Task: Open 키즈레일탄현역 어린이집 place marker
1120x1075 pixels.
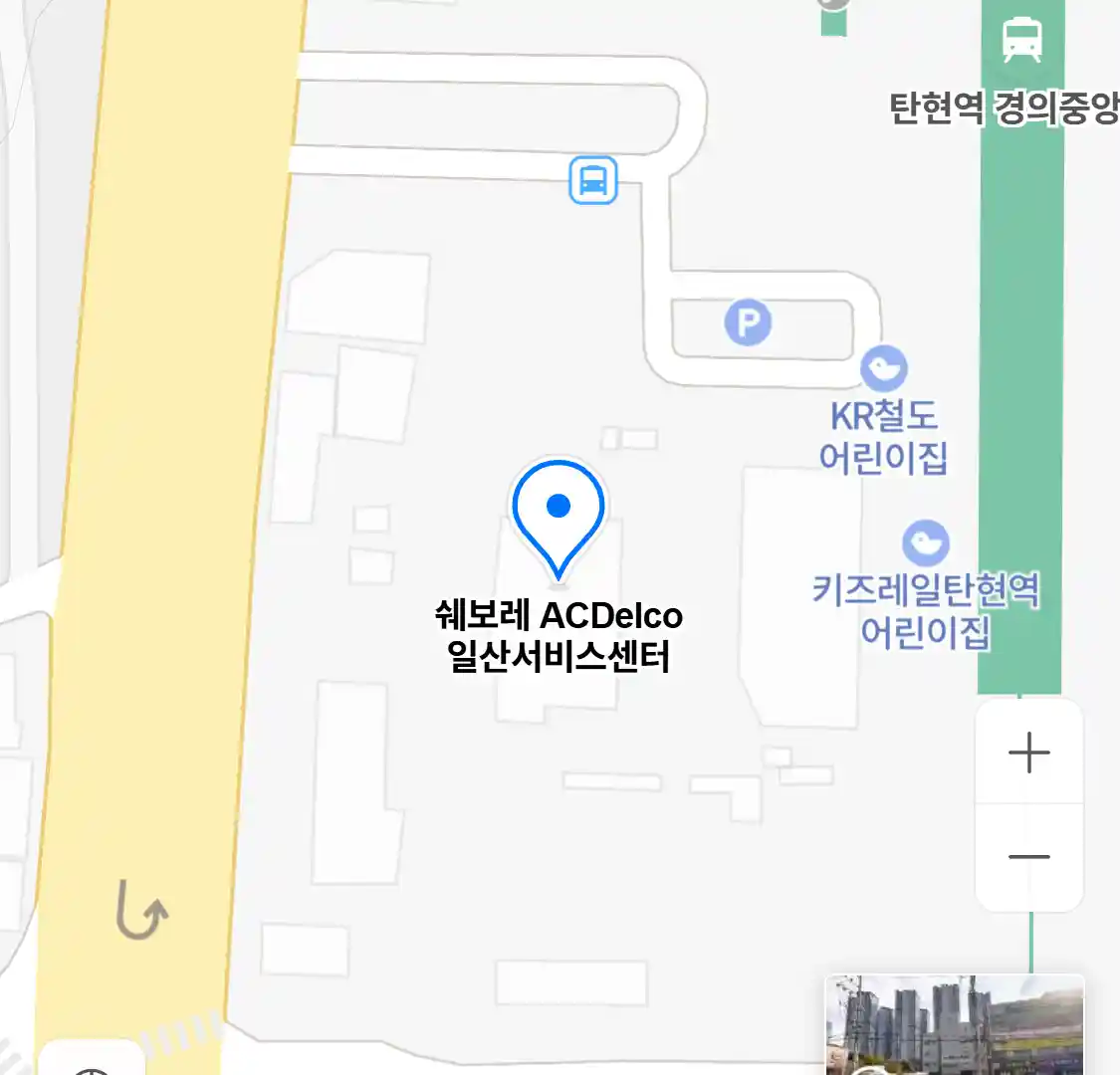Action: click(925, 542)
